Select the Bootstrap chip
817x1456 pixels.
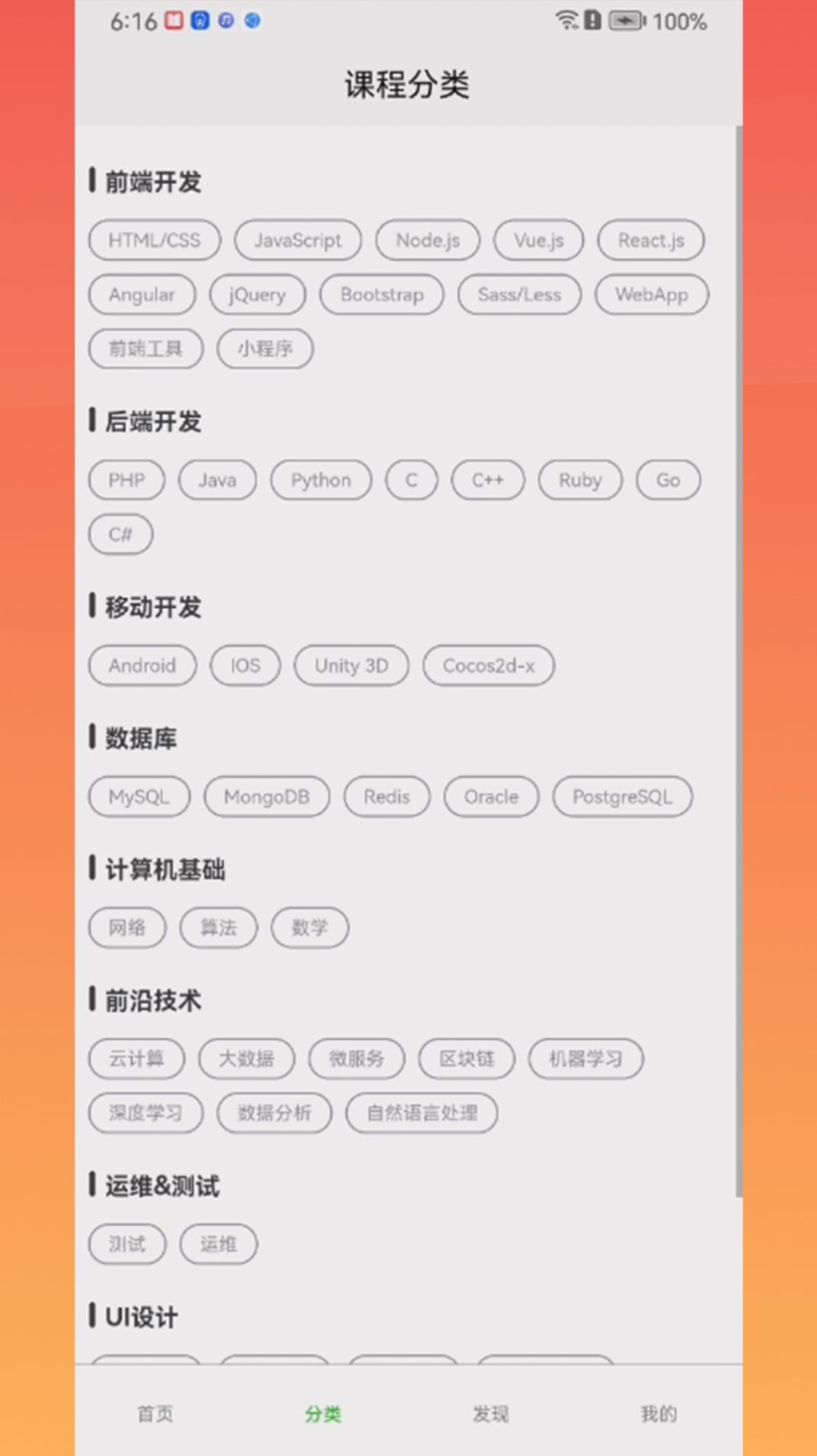point(381,295)
